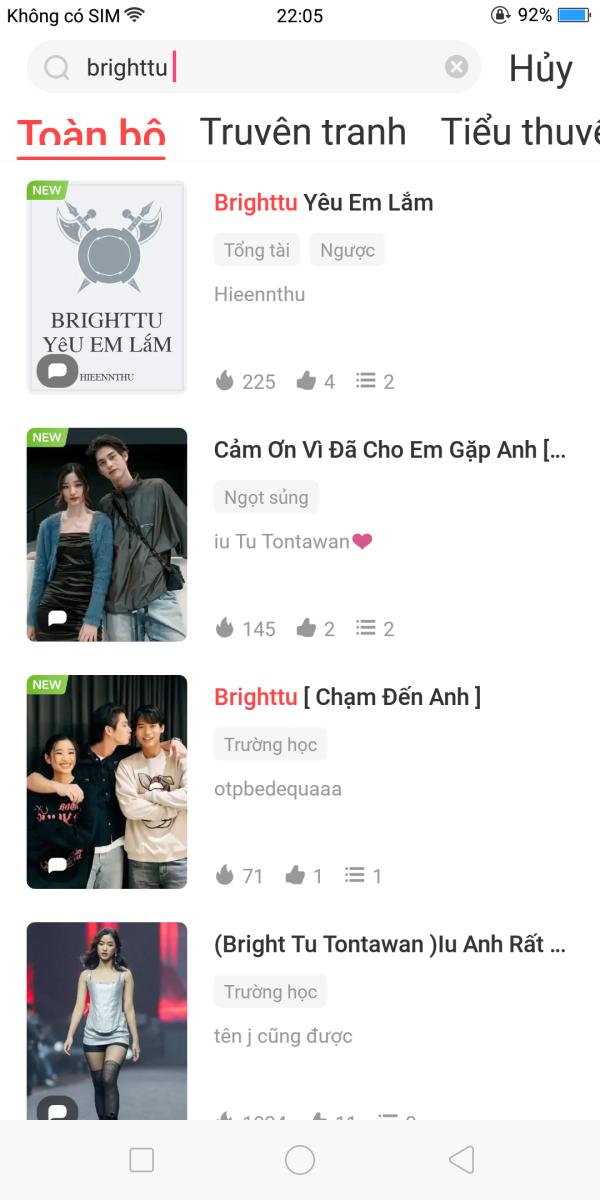Open the story Brighttu Yêu Em Lắm
This screenshot has height=1200, width=600.
click(324, 203)
